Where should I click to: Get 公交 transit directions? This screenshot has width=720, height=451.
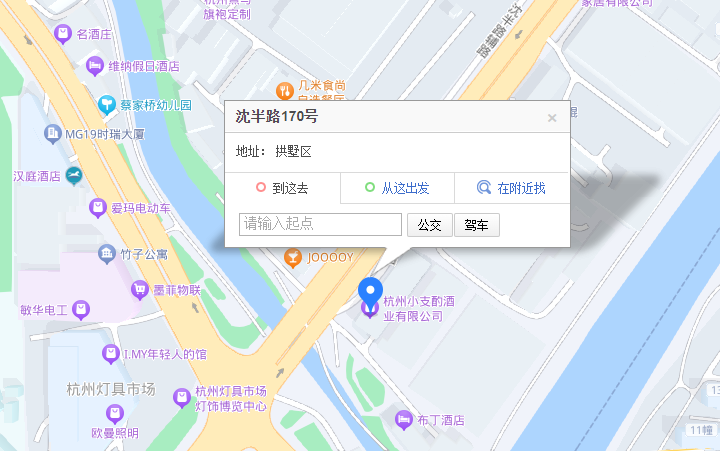pyautogui.click(x=429, y=225)
